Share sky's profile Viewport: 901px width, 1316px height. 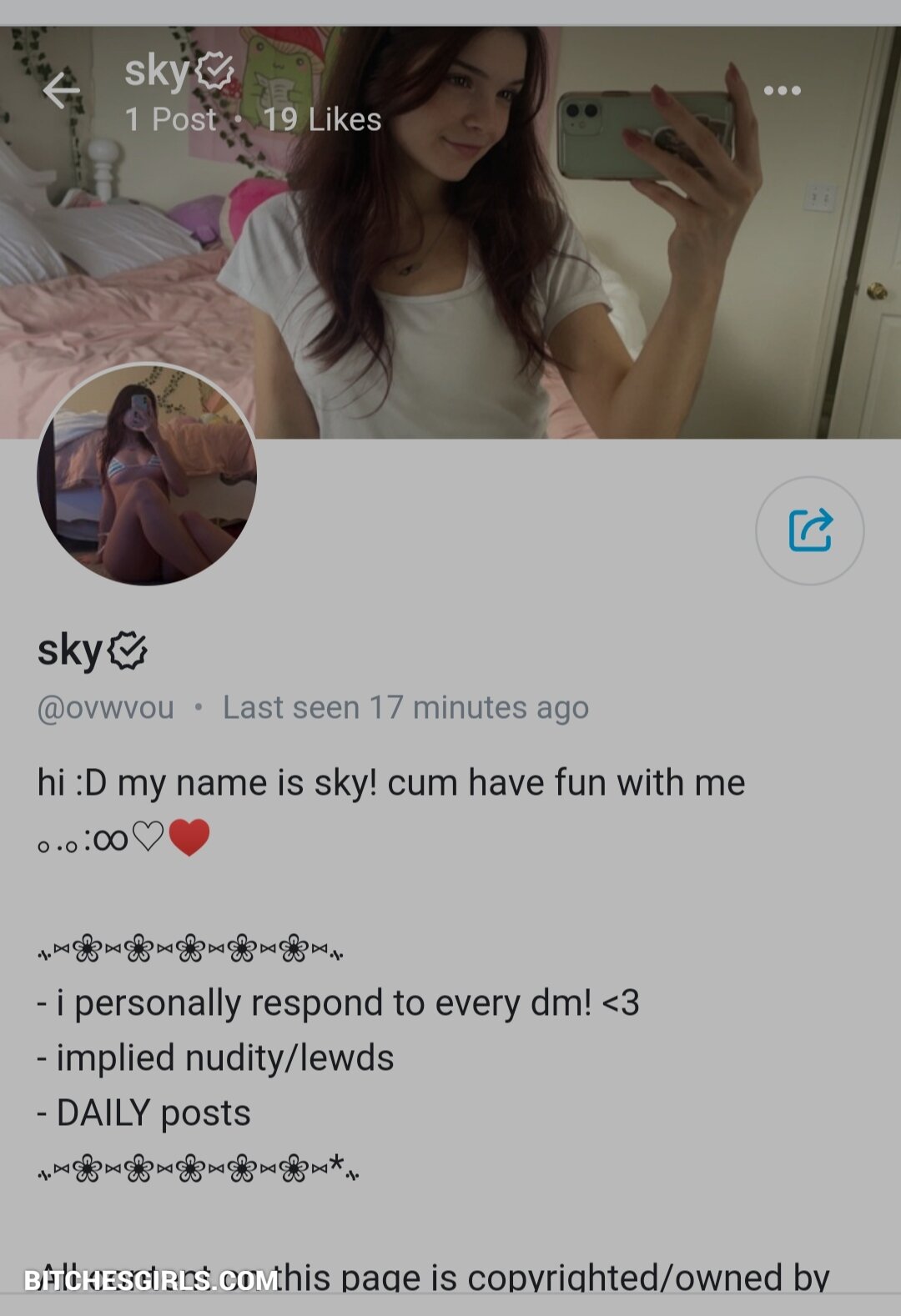809,530
